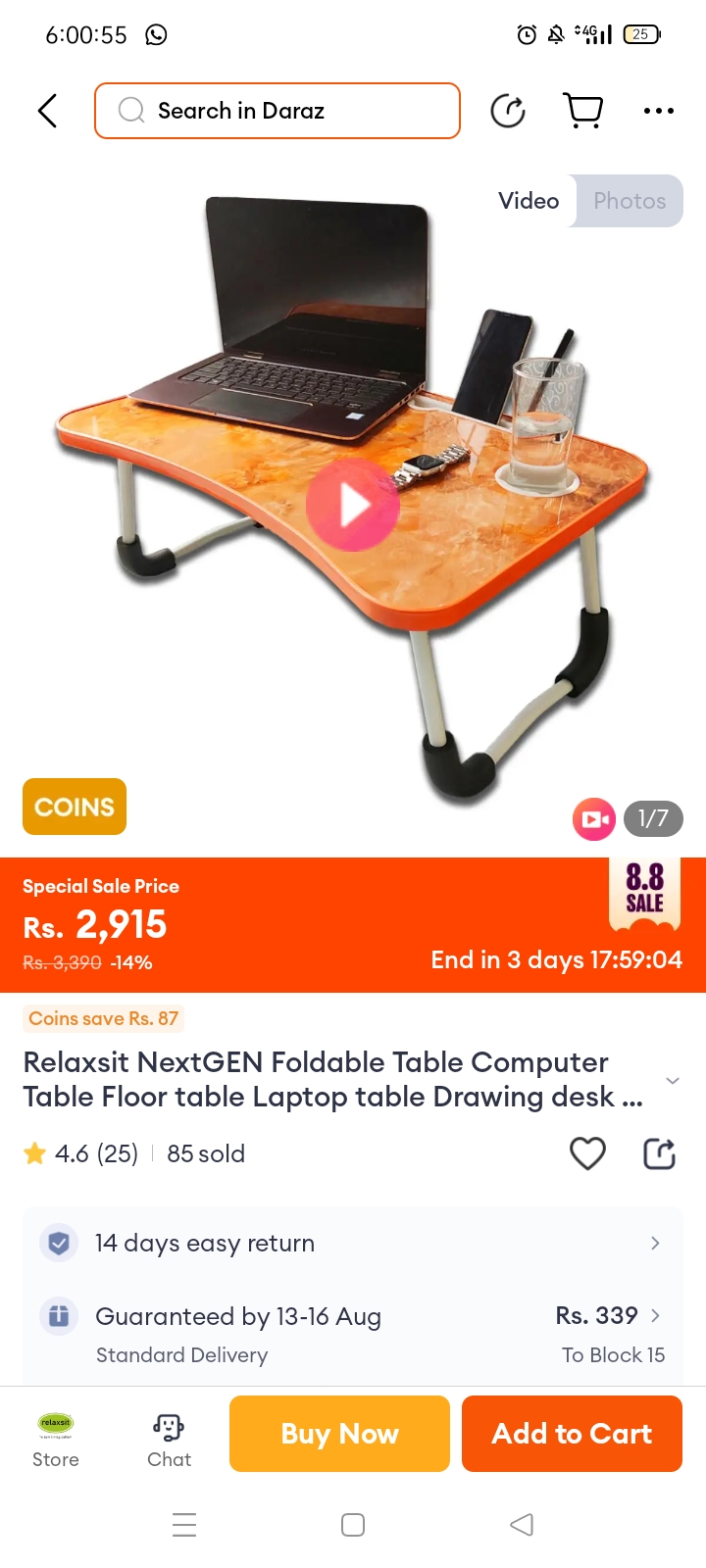Tap the system home button
Image resolution: width=706 pixels, height=1568 pixels.
coord(353,1525)
